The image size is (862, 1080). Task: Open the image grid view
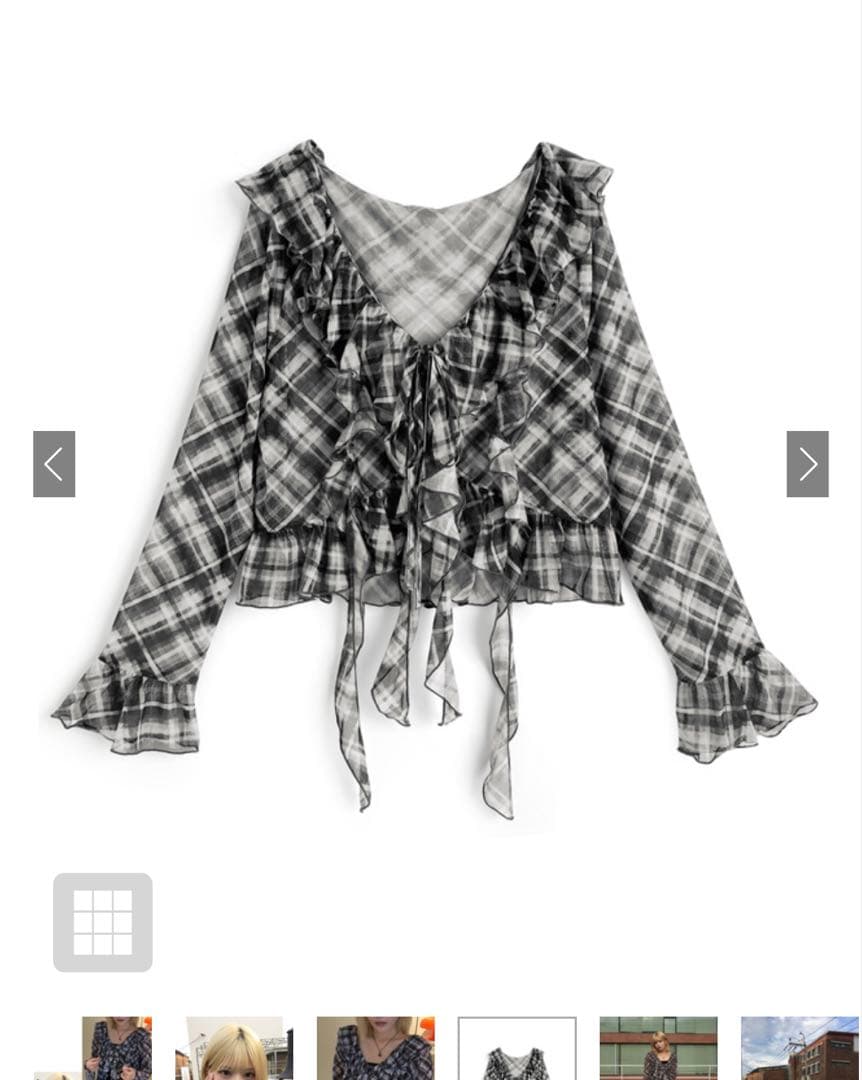click(x=103, y=922)
